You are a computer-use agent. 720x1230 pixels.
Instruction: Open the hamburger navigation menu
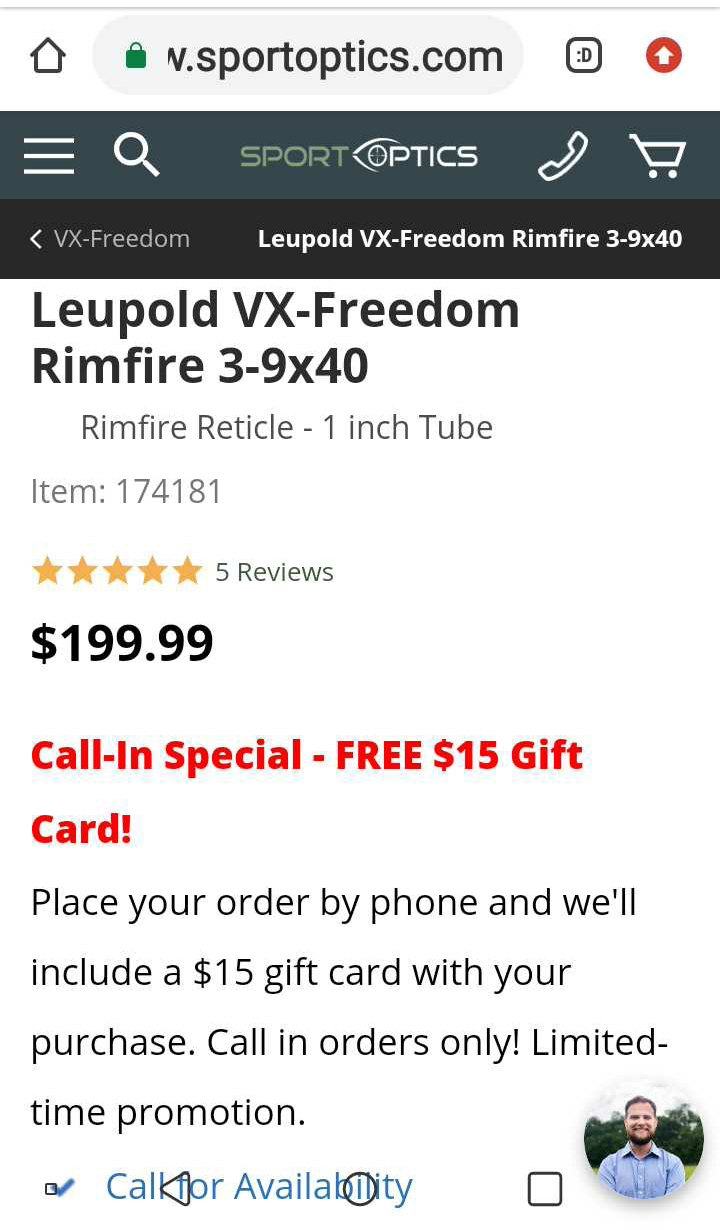coord(49,156)
